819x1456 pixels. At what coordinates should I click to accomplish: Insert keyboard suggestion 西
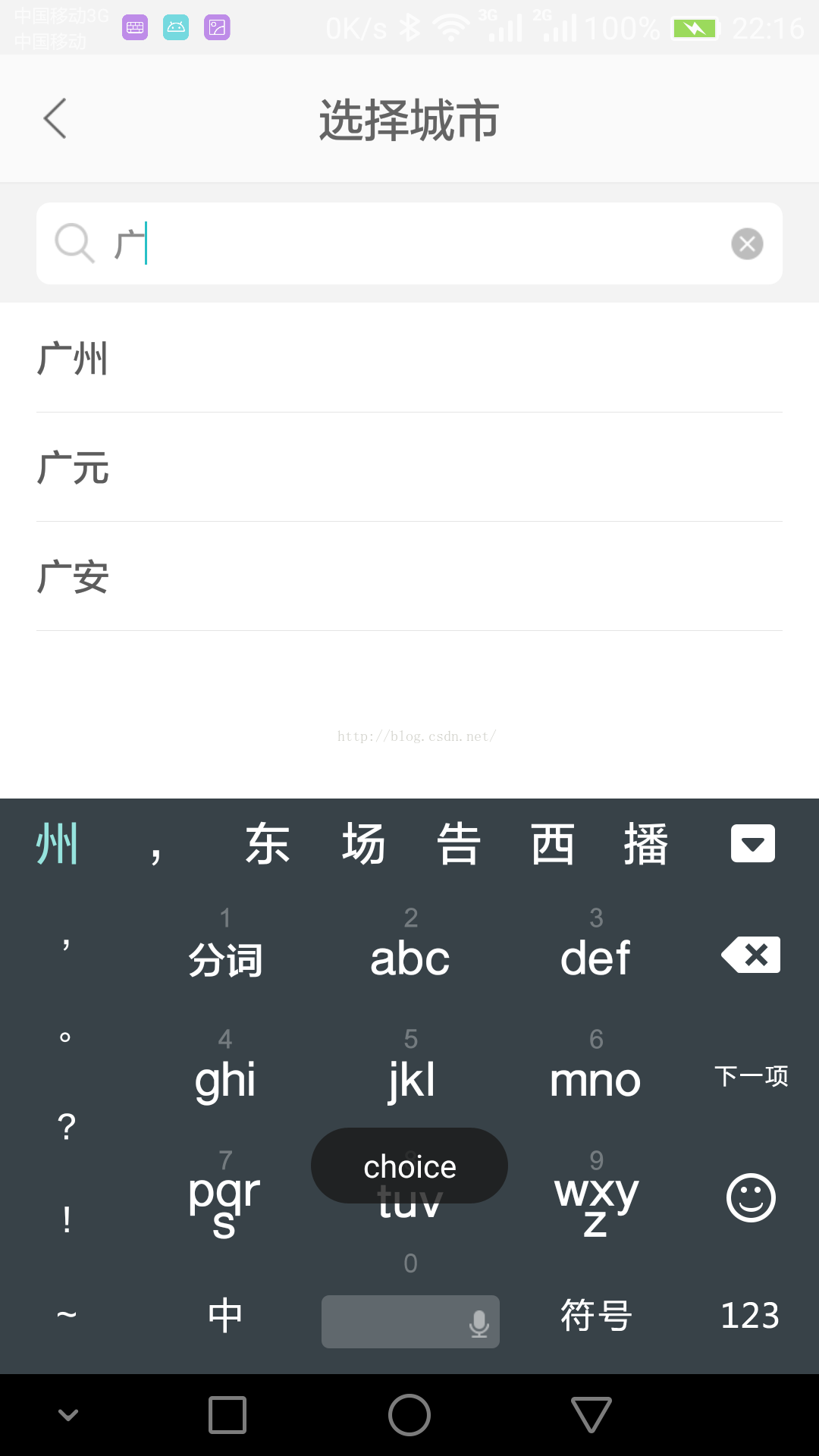click(552, 843)
